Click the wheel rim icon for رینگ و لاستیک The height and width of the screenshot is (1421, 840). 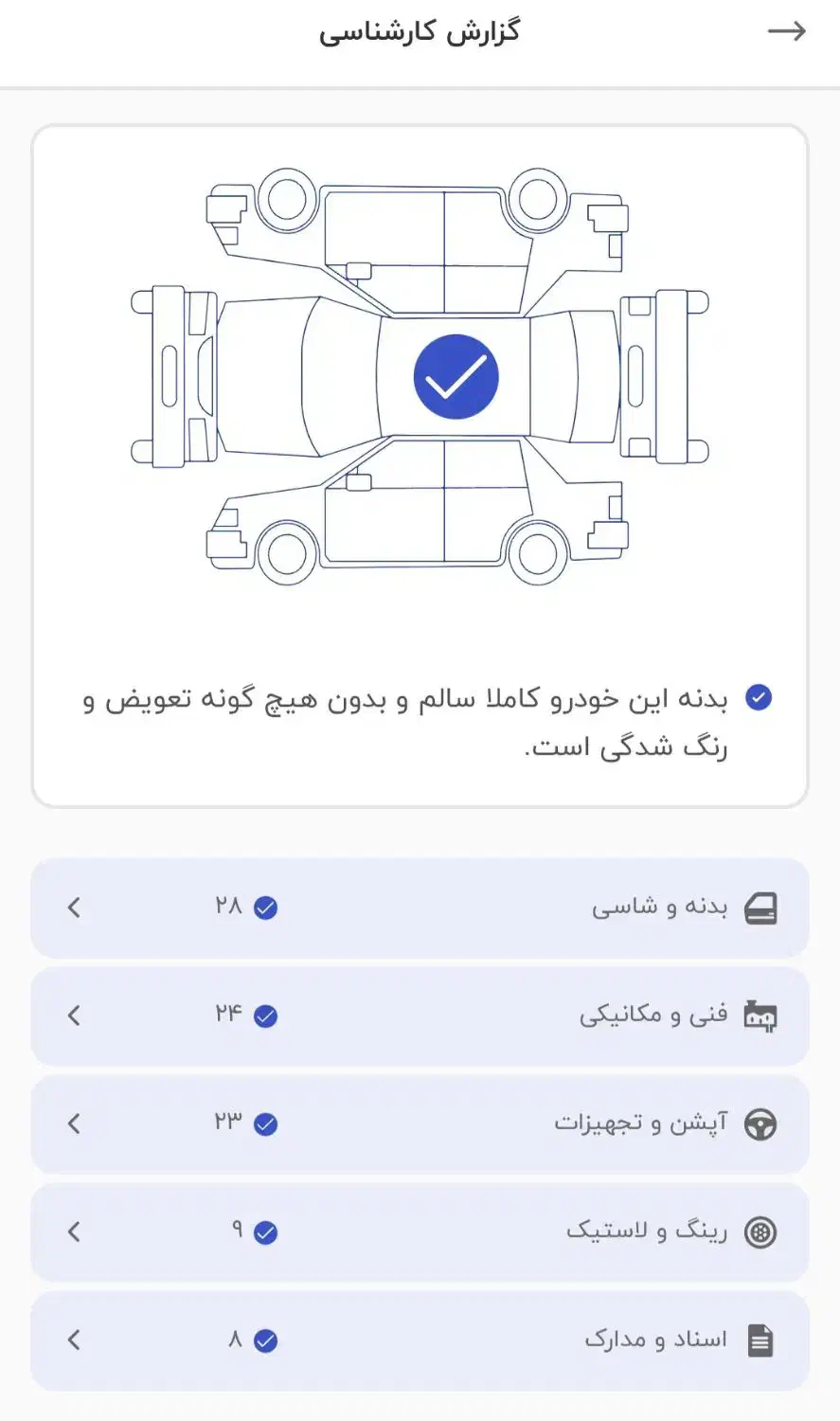point(760,1232)
